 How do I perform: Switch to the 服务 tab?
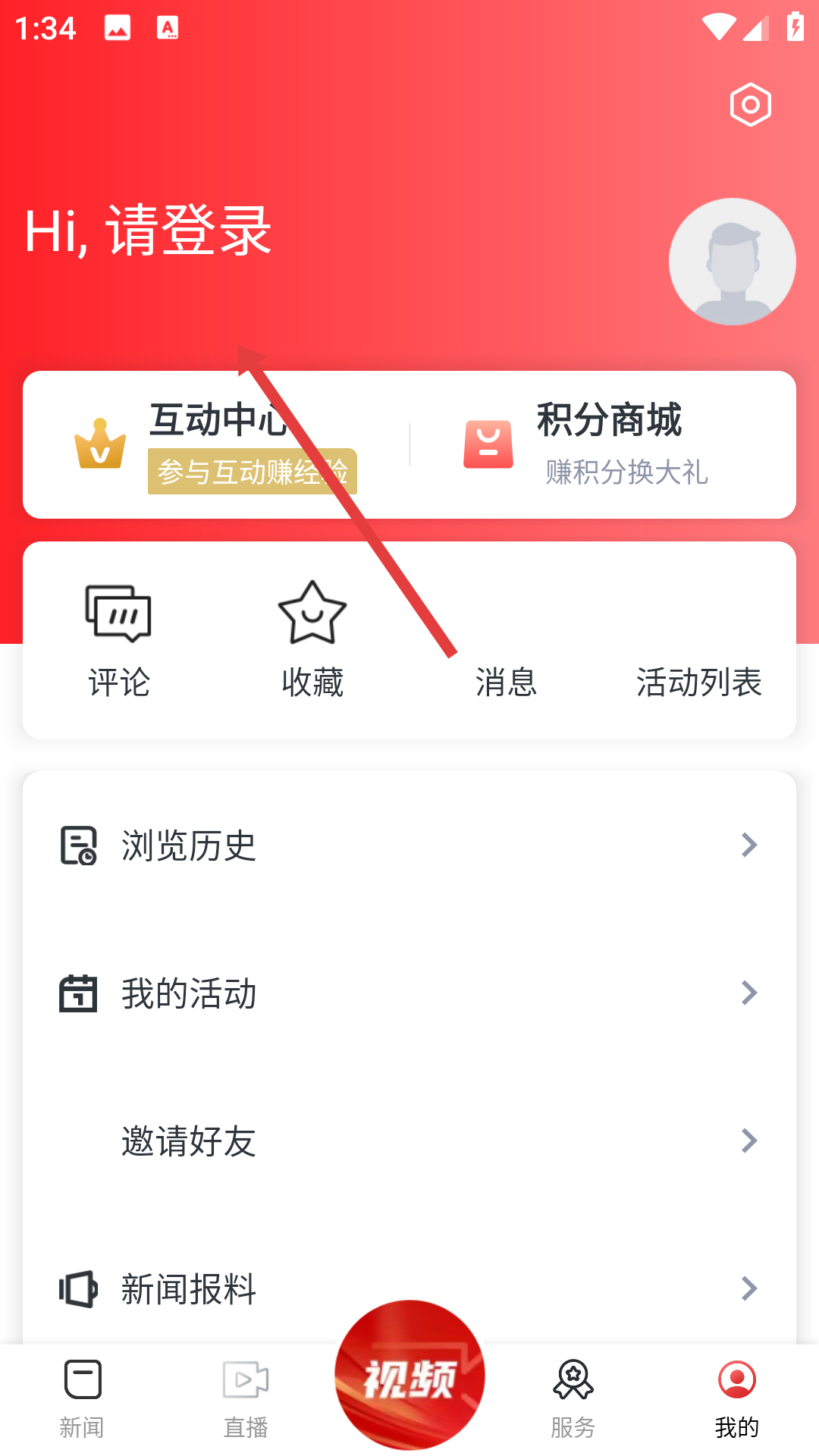(573, 1400)
